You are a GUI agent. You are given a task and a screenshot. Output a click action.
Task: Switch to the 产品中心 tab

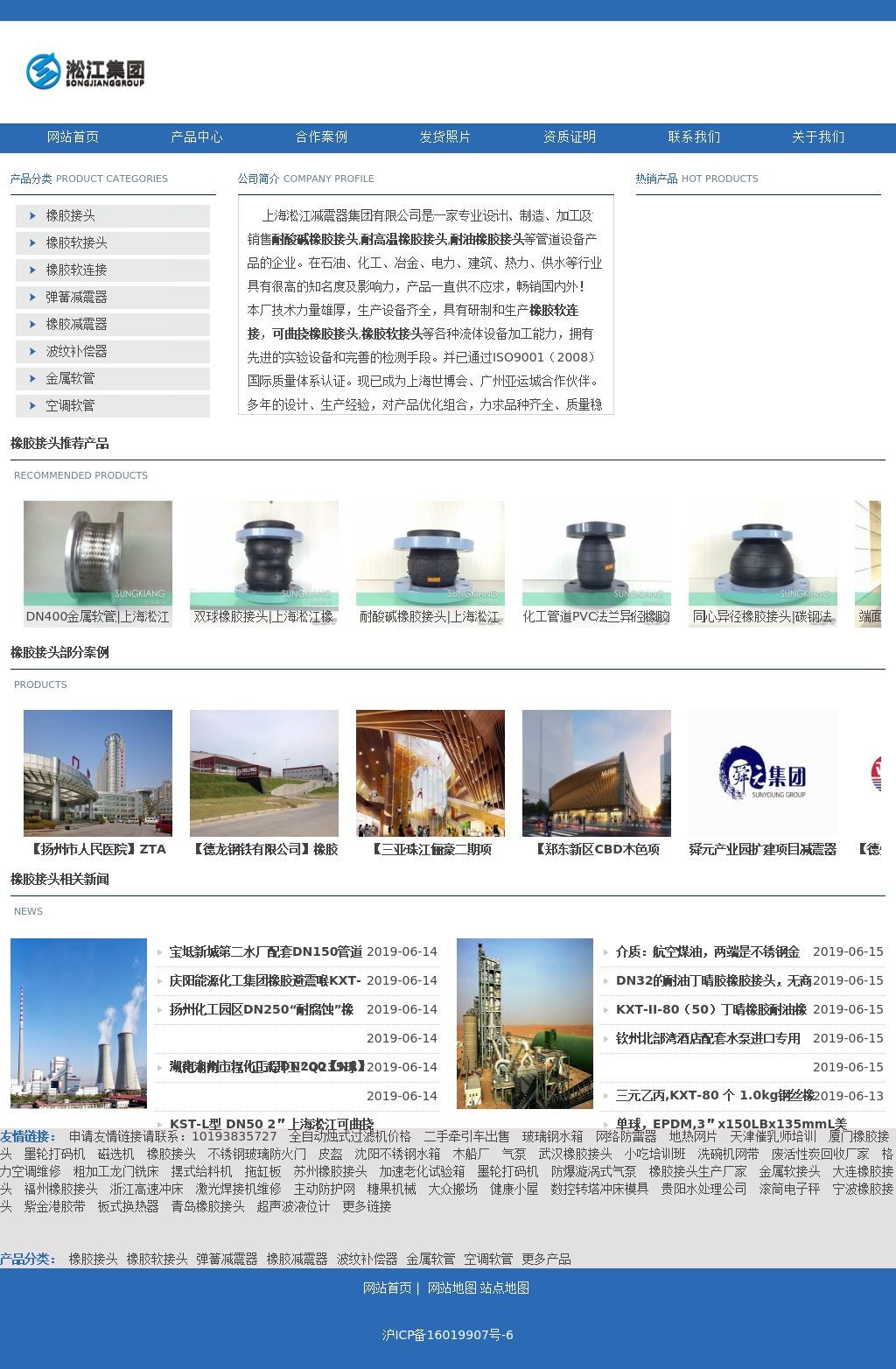(x=197, y=137)
